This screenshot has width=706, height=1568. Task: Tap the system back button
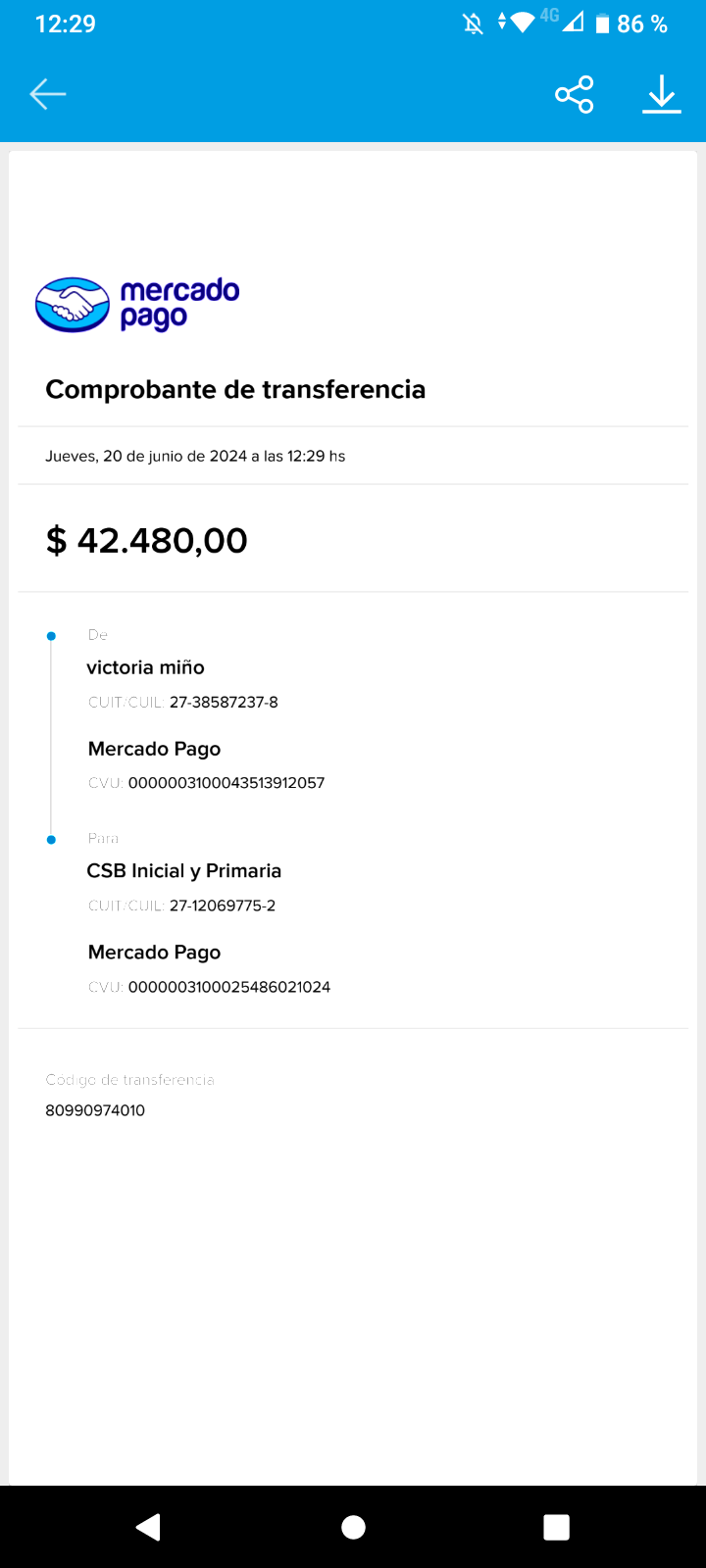click(x=149, y=1527)
